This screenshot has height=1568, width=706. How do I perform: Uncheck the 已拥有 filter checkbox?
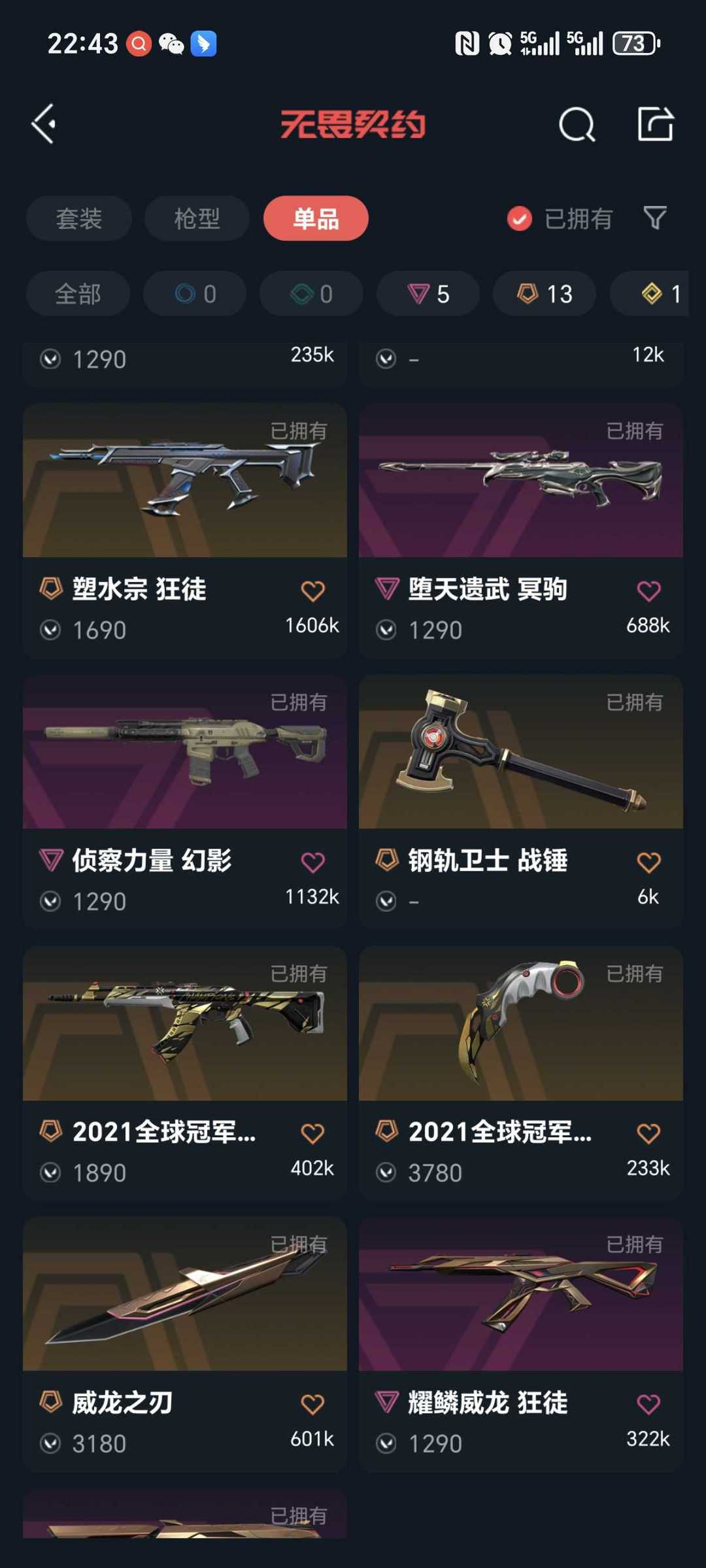click(x=520, y=219)
